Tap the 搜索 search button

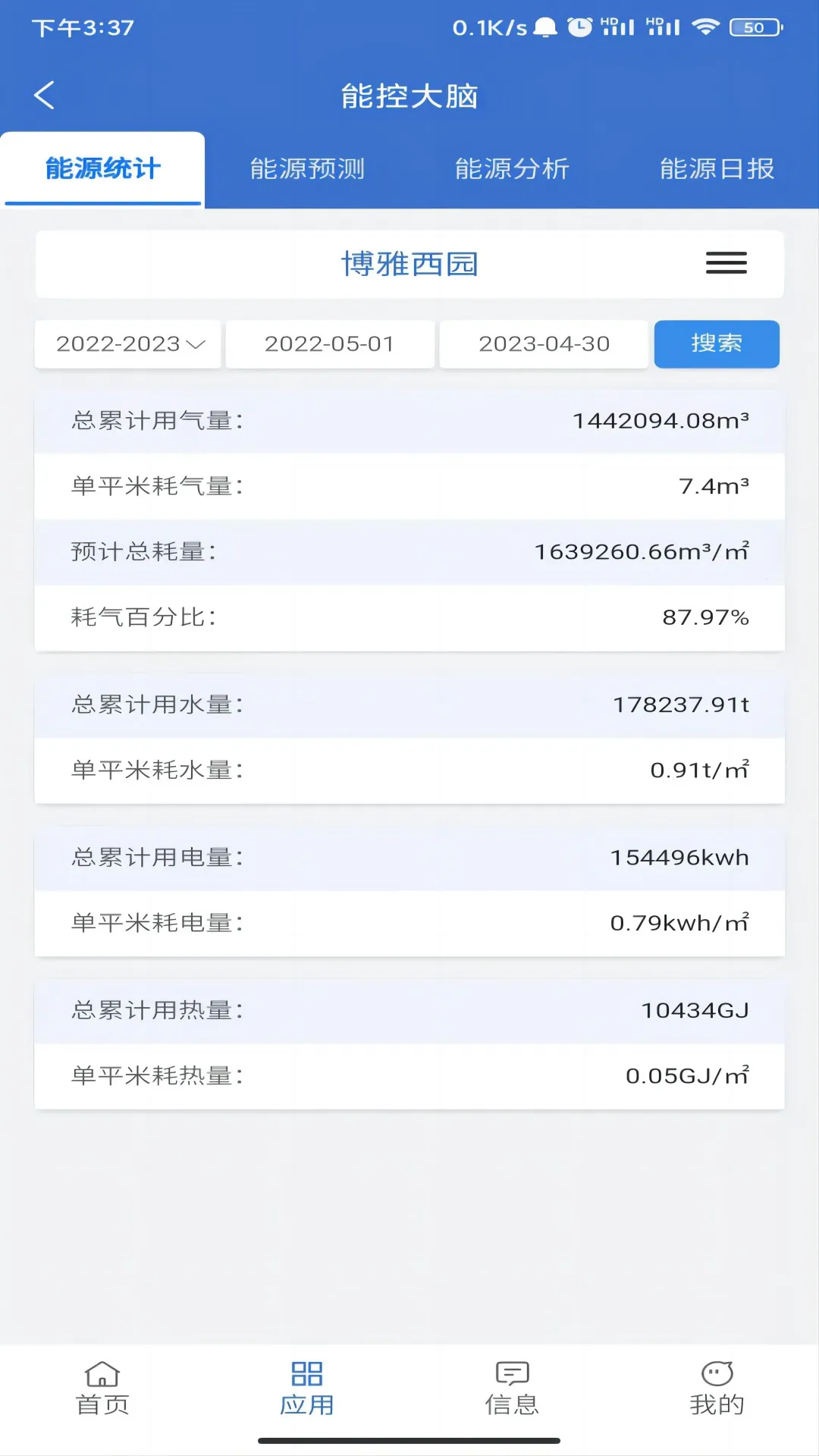[716, 344]
